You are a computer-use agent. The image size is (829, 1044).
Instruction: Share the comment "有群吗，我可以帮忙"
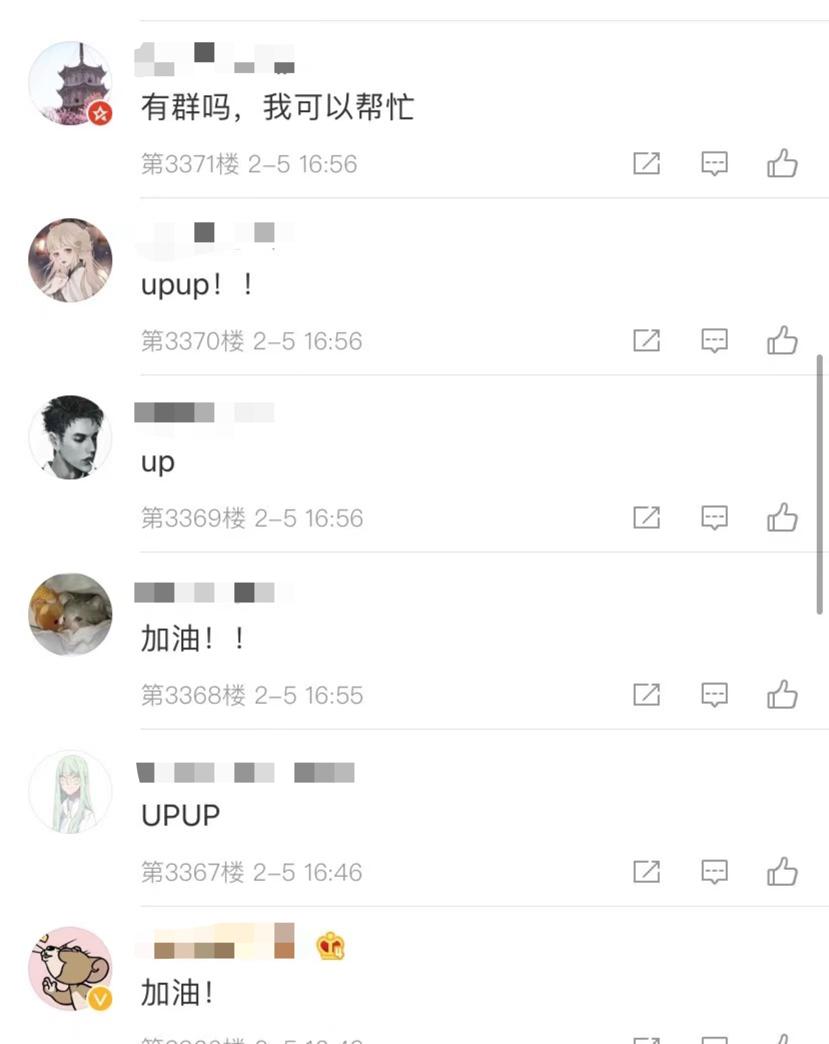coord(646,162)
